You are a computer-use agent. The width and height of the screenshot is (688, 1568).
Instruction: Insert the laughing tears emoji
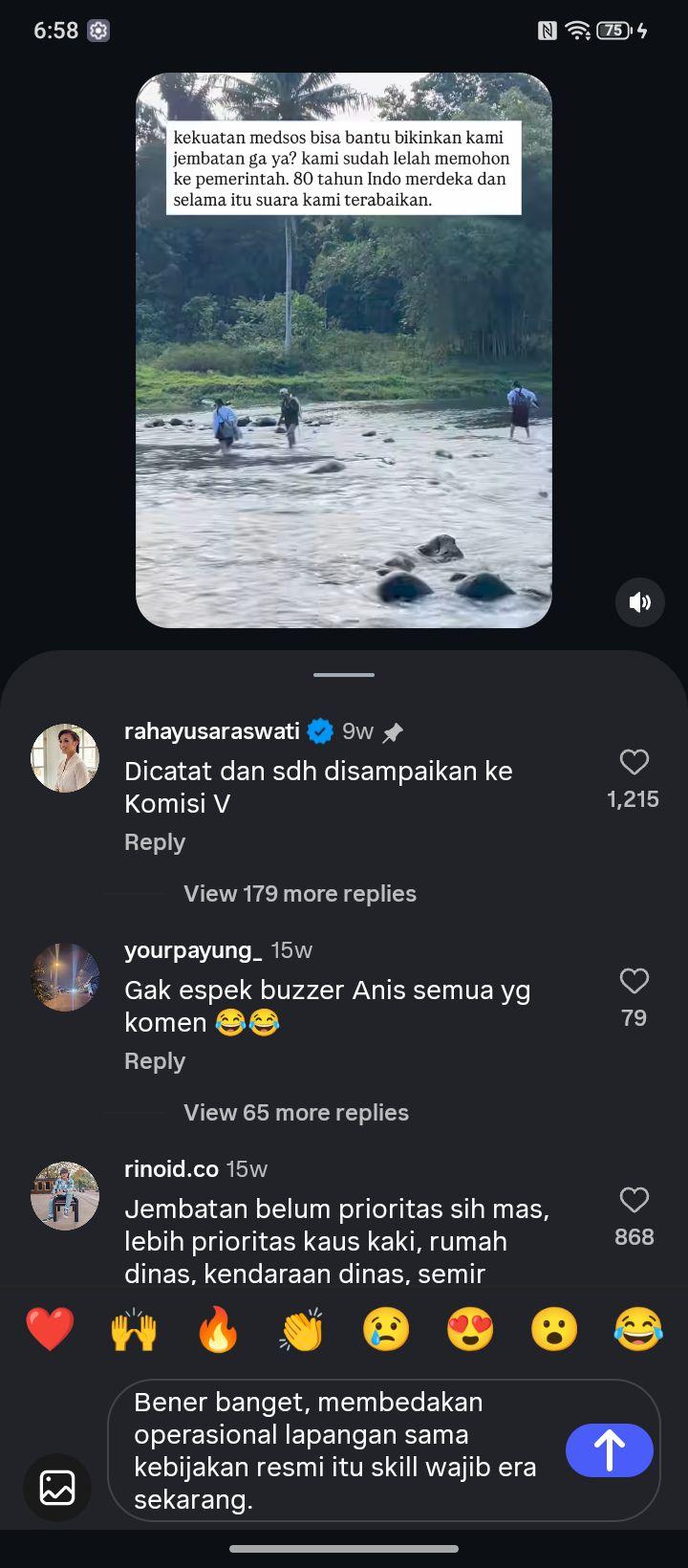point(638,1329)
